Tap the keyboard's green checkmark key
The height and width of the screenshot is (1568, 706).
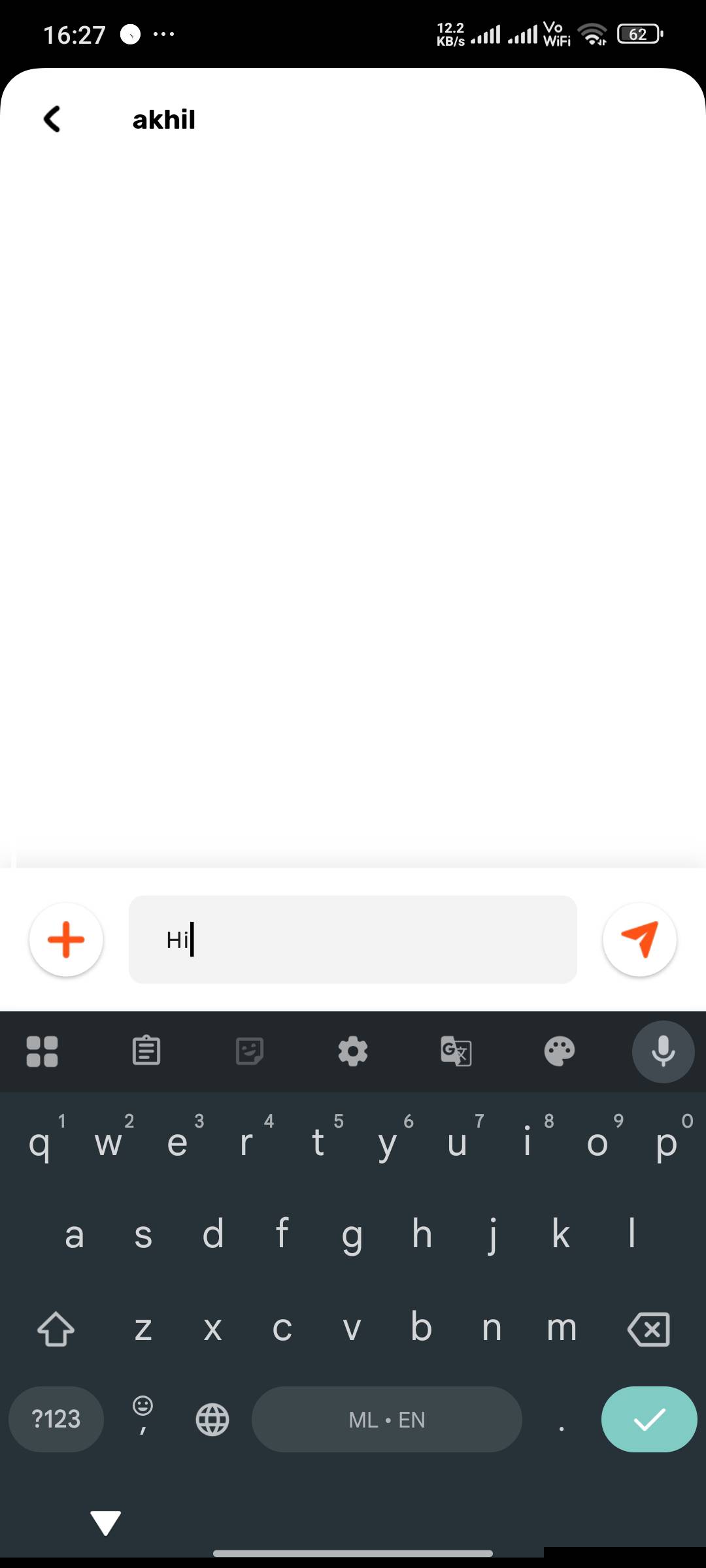pyautogui.click(x=649, y=1419)
